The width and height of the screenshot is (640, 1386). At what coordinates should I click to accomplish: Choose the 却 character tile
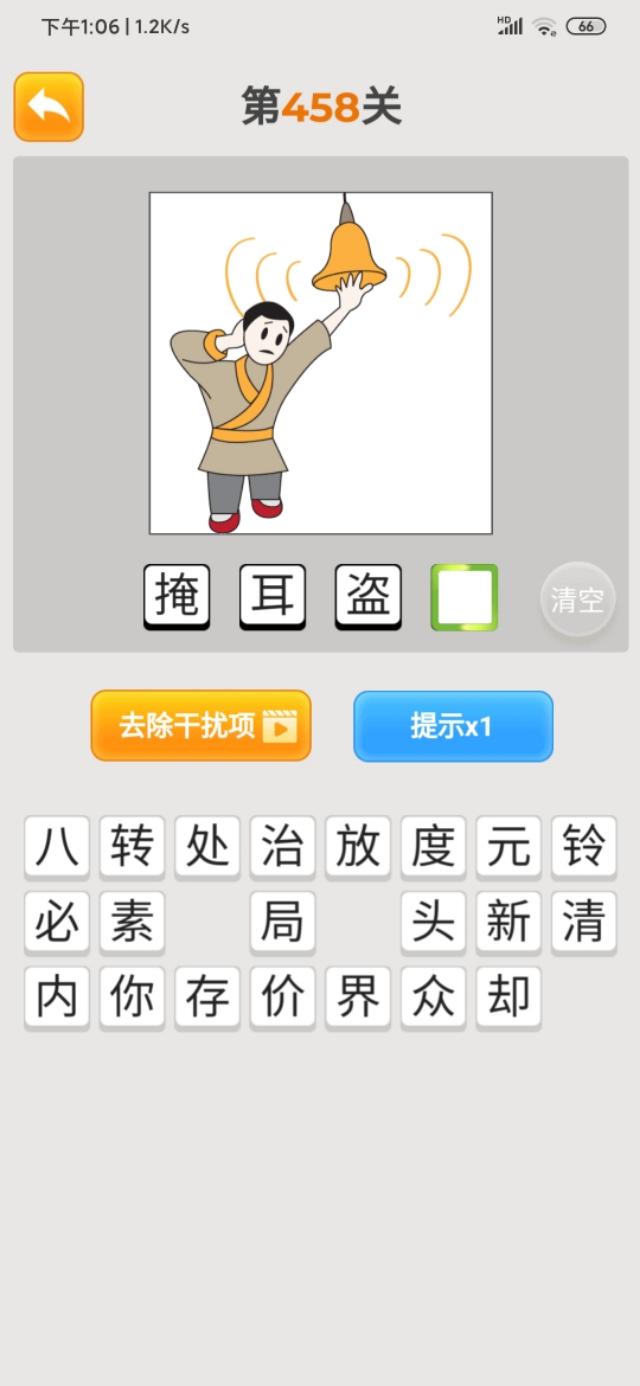click(x=509, y=998)
